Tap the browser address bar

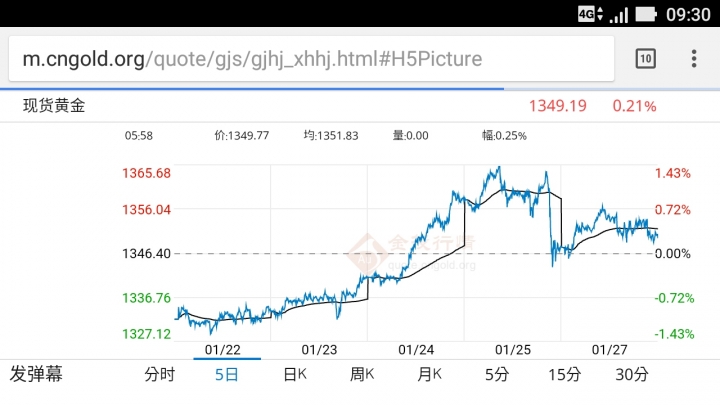pyautogui.click(x=310, y=59)
